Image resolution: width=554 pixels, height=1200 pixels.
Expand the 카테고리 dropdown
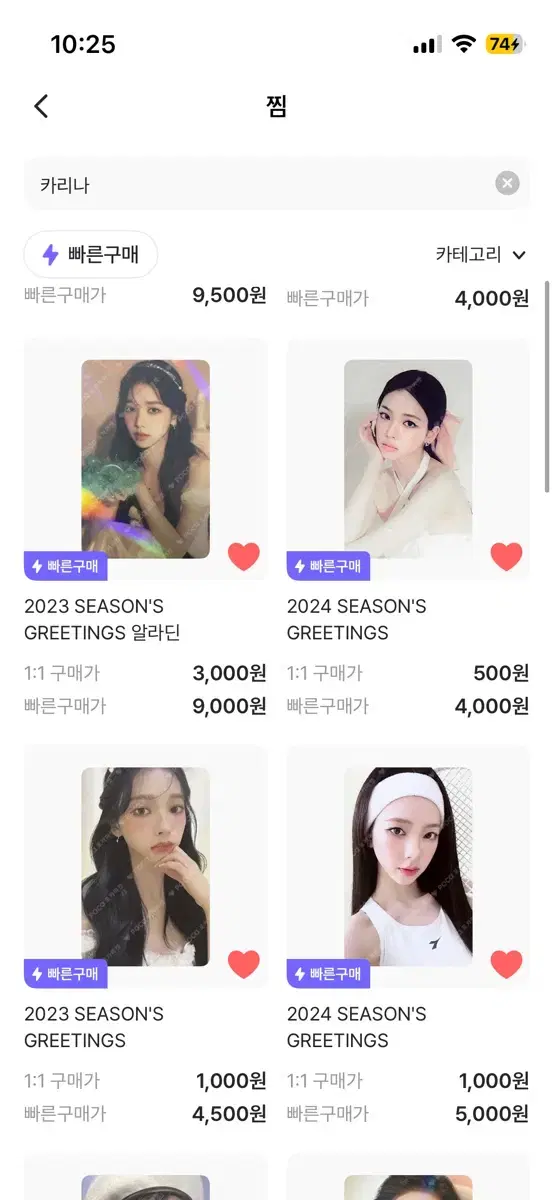pos(481,254)
